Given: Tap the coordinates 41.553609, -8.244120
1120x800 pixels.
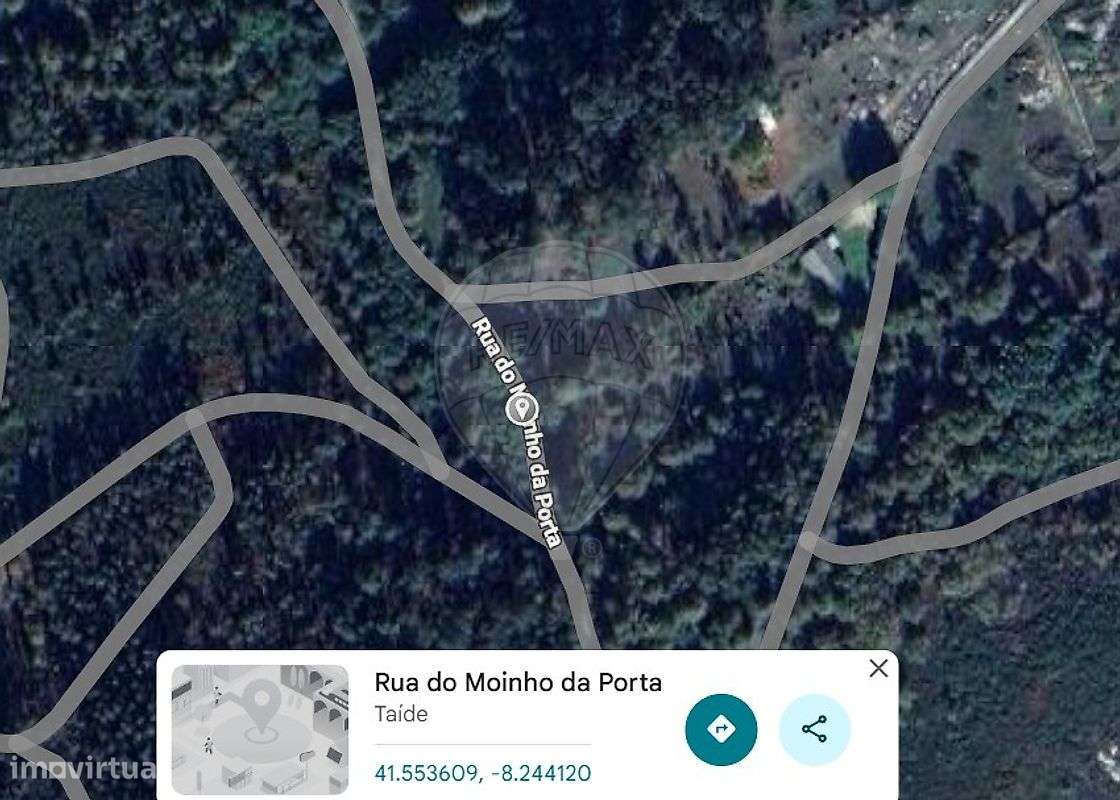Looking at the screenshot, I should coord(482,773).
